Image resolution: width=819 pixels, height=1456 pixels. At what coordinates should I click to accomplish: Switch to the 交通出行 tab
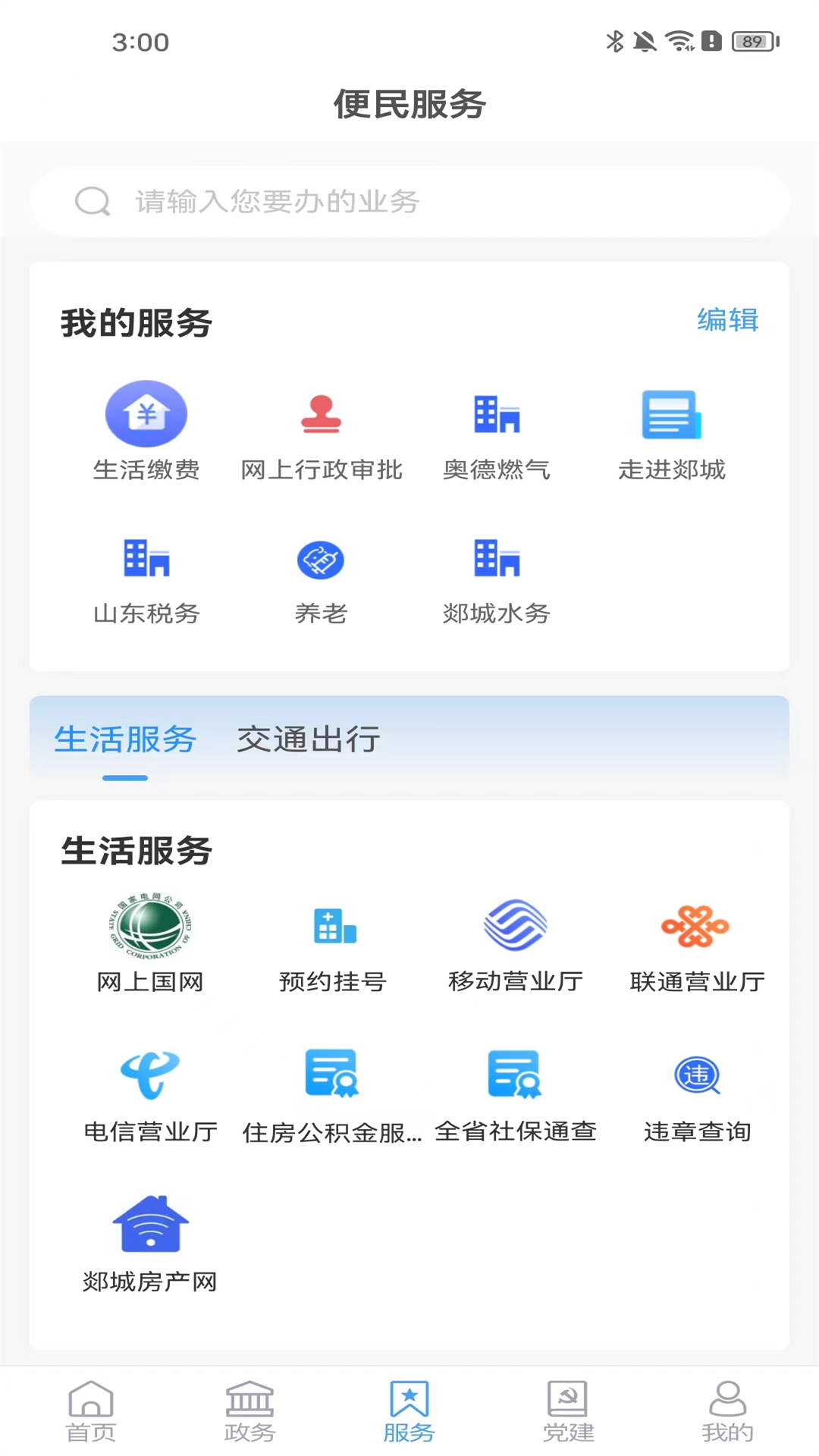(308, 739)
